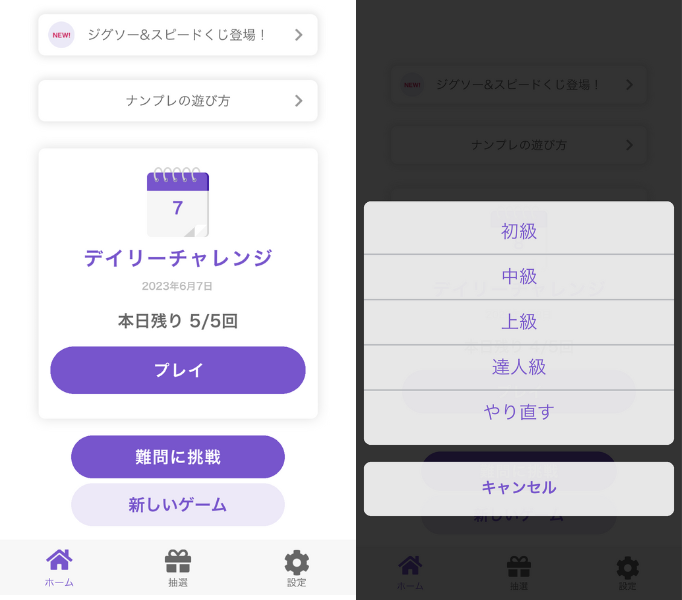Open the ジグソー&スピードくじ登場 announcement banner

178,35
